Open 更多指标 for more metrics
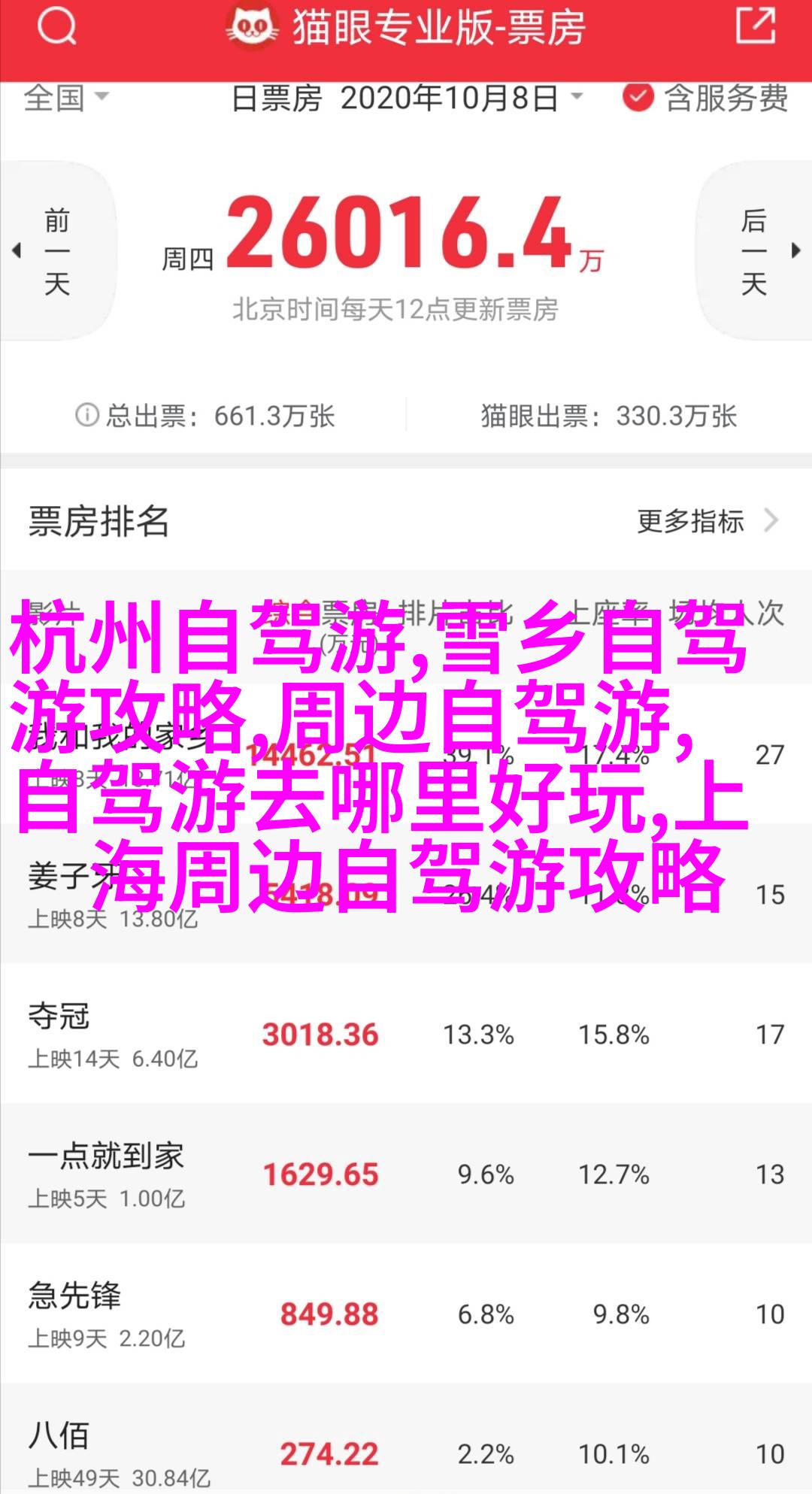This screenshot has height=1494, width=812. [x=705, y=520]
